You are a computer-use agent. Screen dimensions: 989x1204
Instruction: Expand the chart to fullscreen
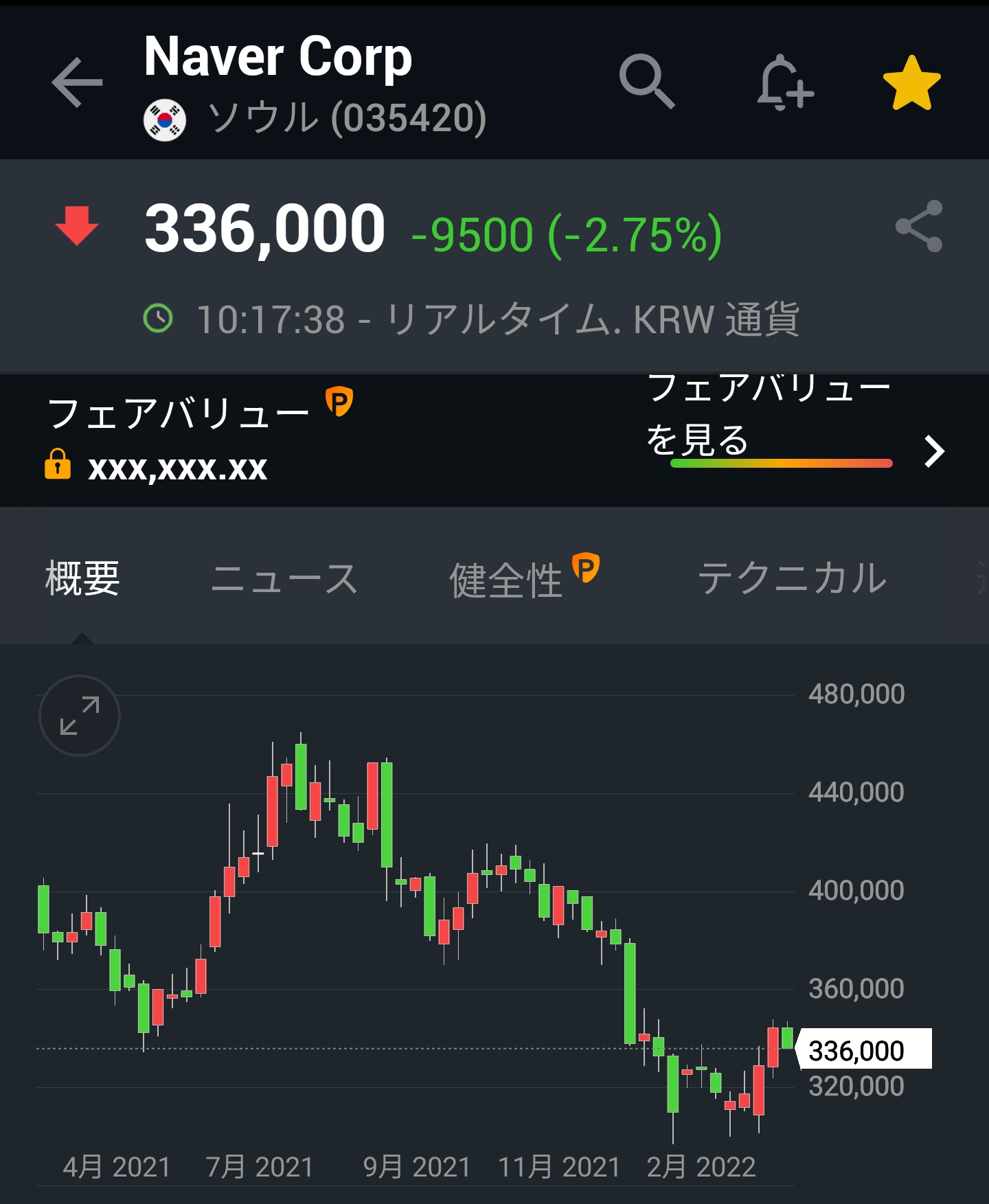tap(80, 716)
